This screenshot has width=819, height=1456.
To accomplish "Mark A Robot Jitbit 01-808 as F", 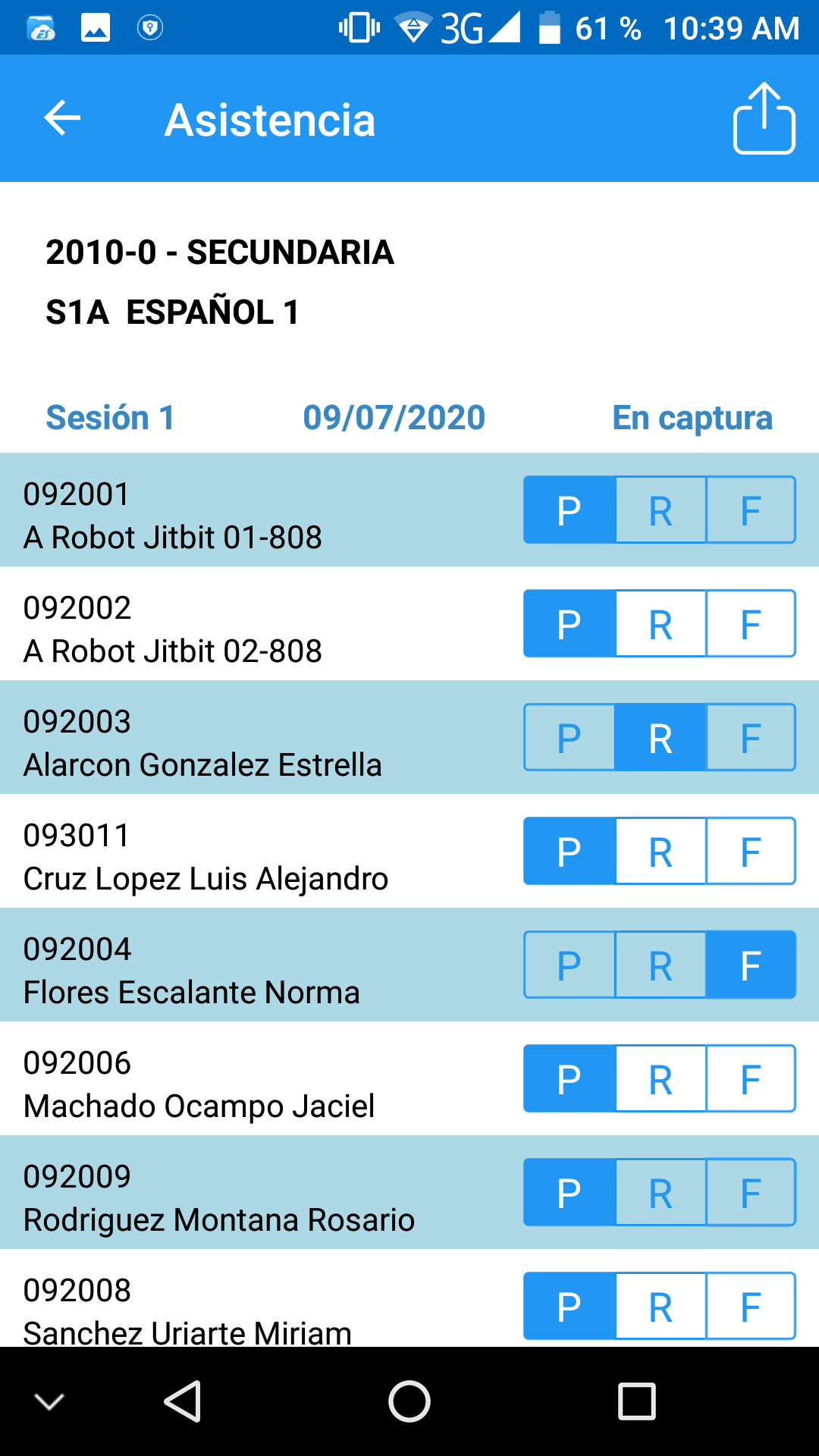I will 751,510.
